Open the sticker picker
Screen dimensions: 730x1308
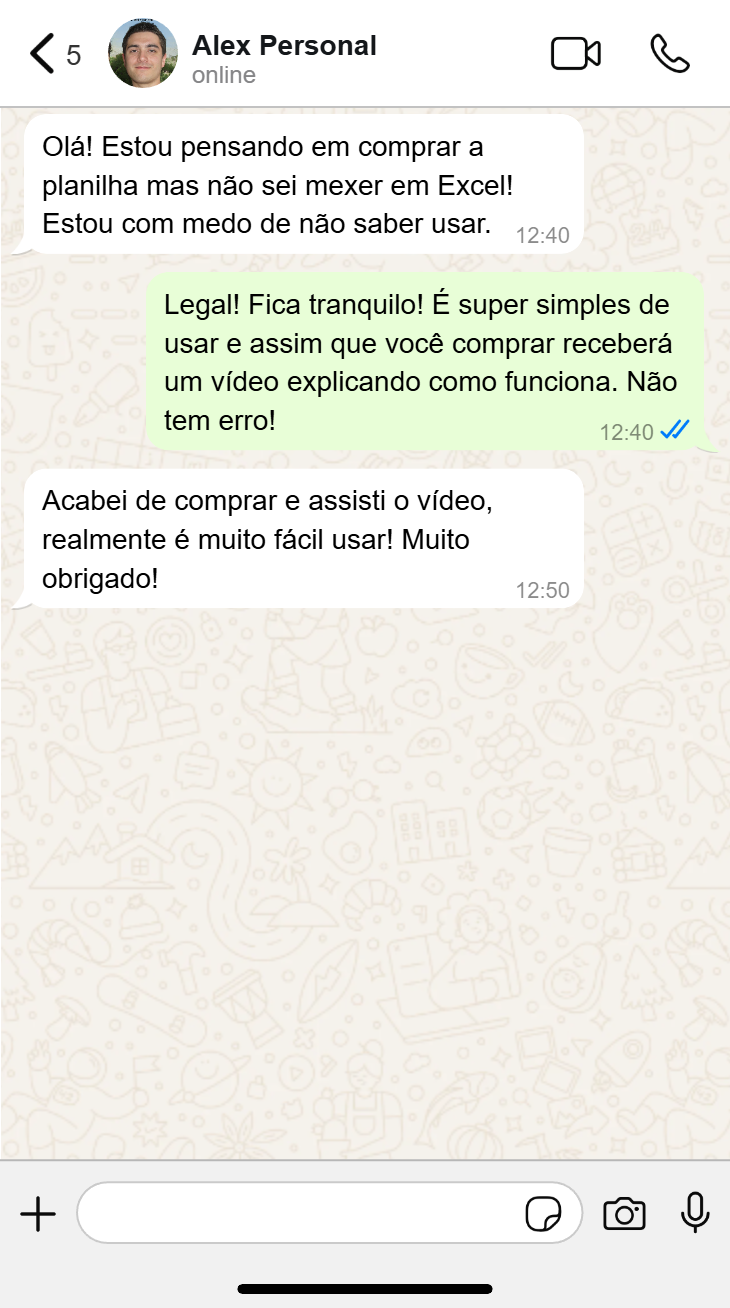point(543,1215)
